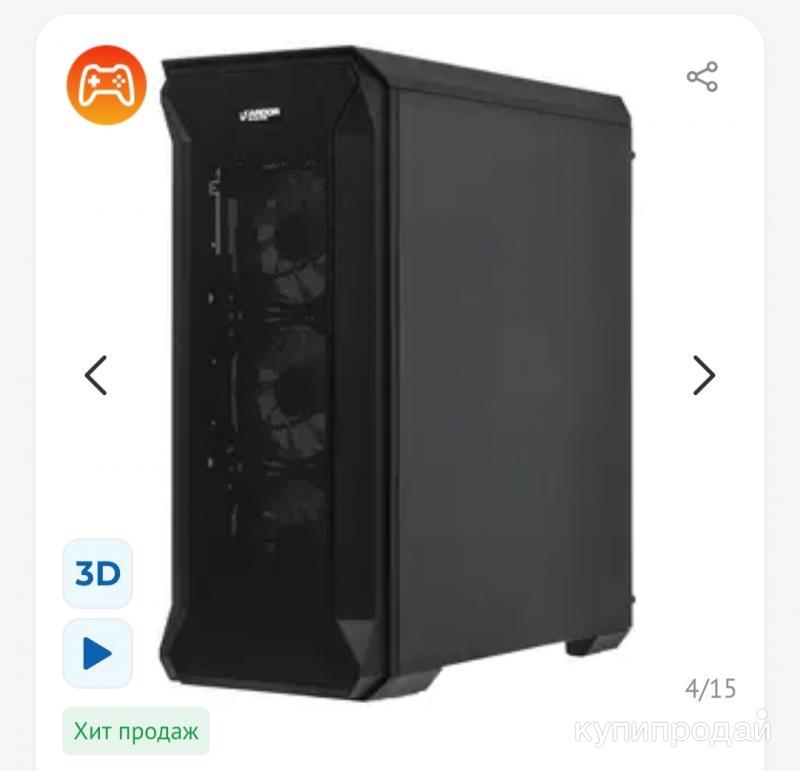Go to the previous product photo
Screen dimensions: 800x771
(x=96, y=375)
